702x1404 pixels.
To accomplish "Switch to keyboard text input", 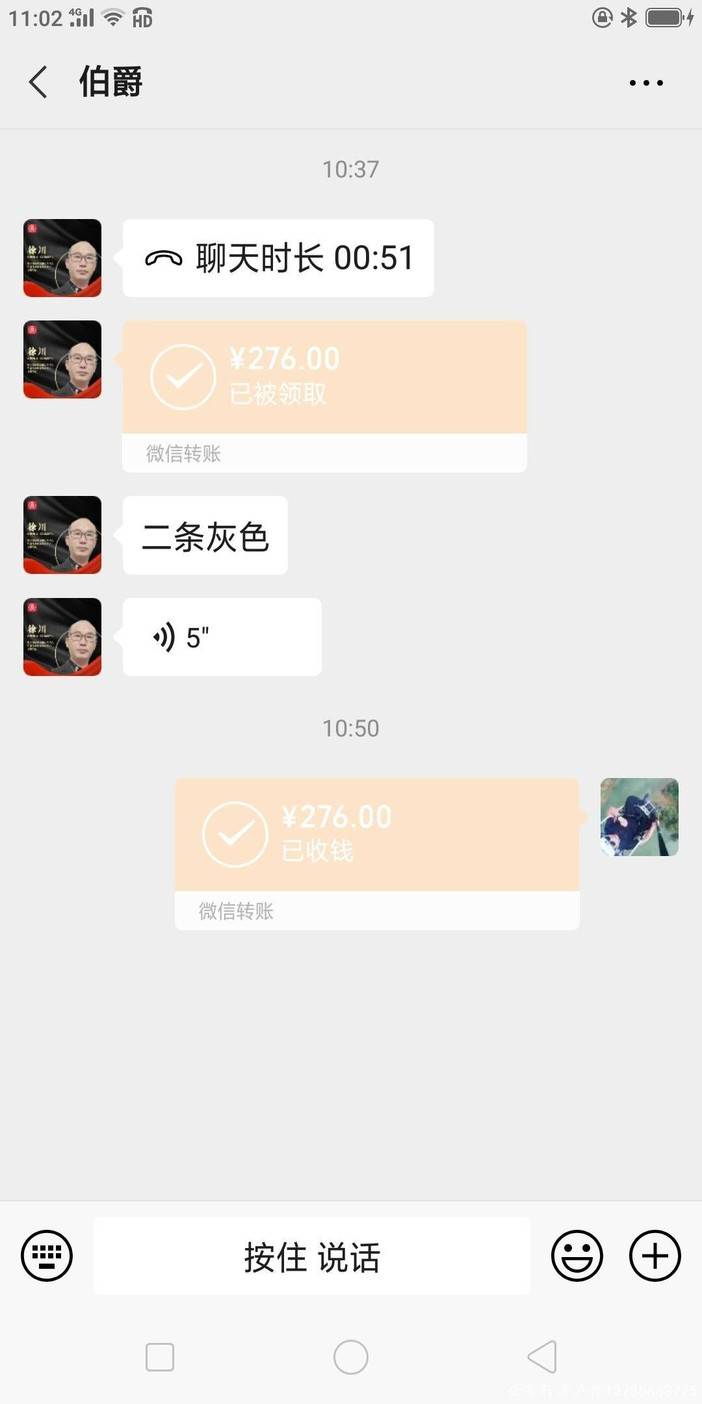I will 47,1256.
